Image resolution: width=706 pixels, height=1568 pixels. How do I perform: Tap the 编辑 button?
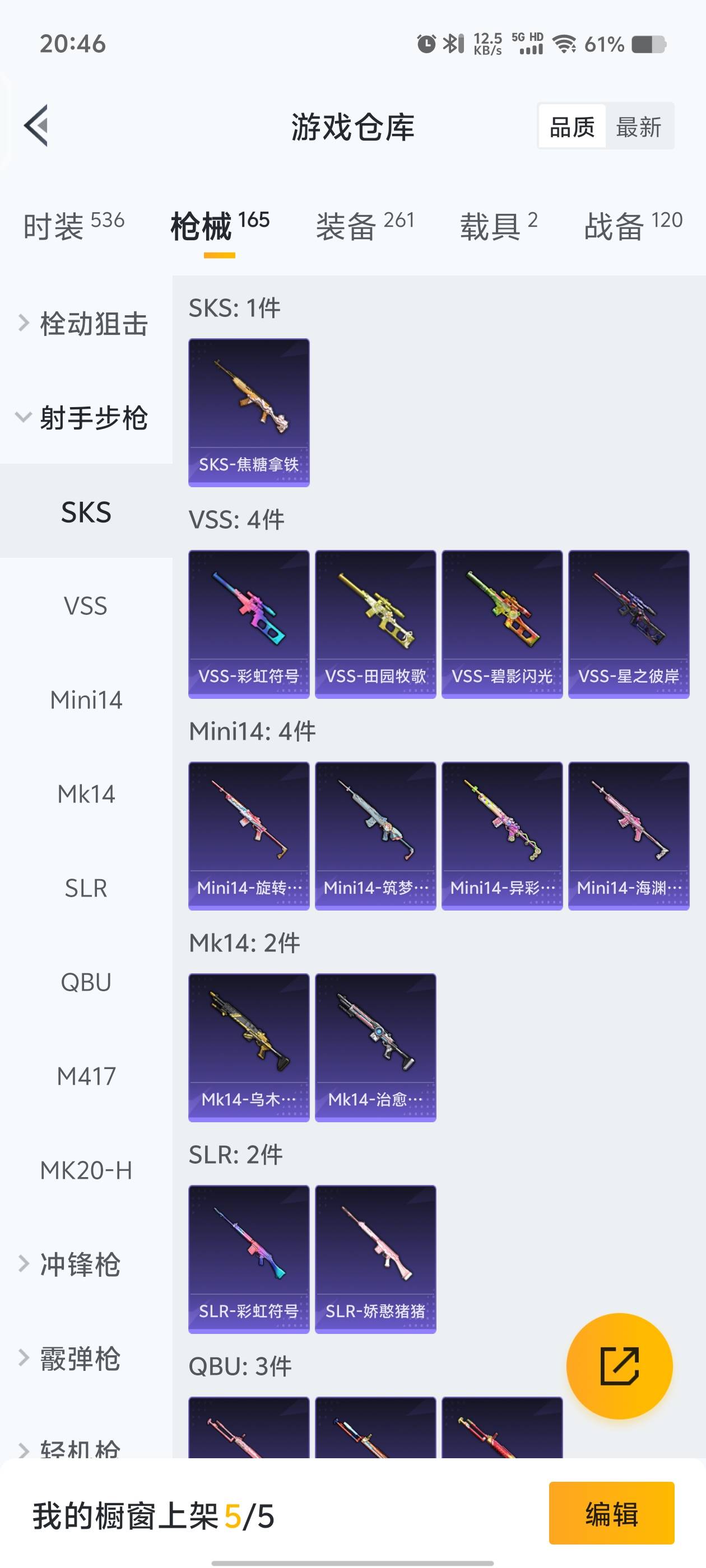(611, 1513)
